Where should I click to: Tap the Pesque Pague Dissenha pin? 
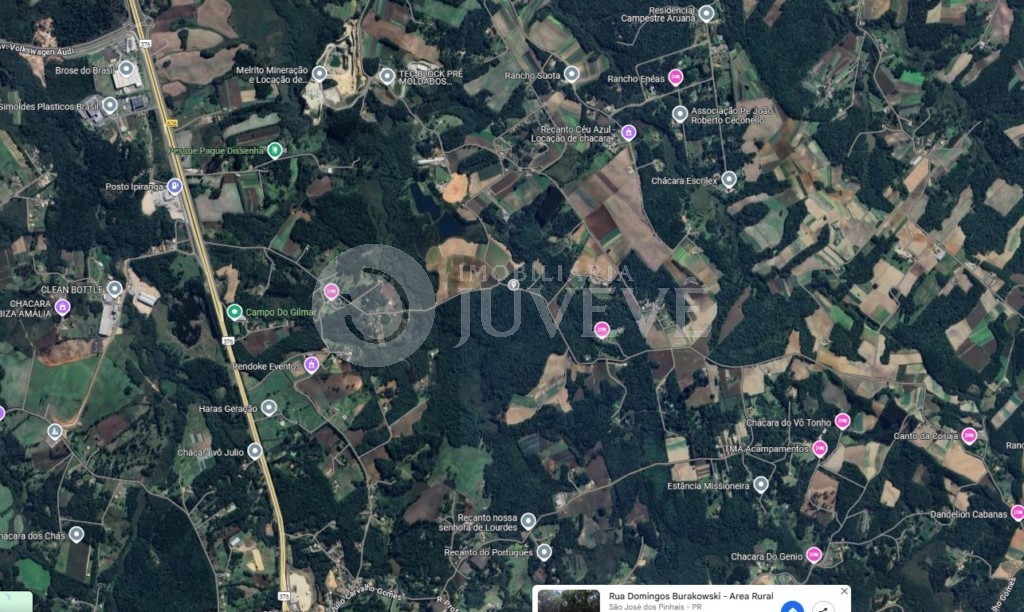click(x=275, y=150)
